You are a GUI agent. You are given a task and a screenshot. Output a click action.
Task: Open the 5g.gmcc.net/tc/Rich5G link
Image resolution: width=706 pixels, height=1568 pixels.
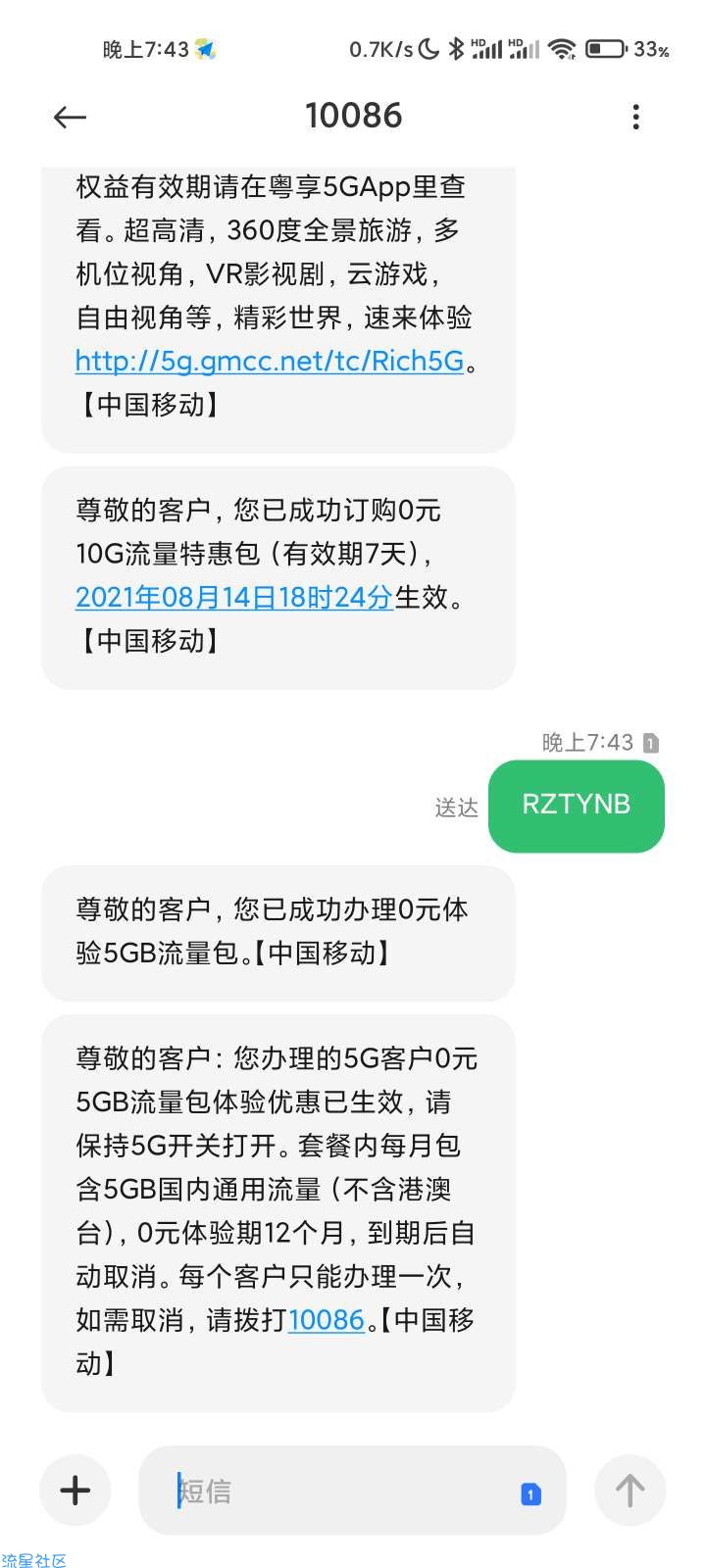[x=270, y=362]
